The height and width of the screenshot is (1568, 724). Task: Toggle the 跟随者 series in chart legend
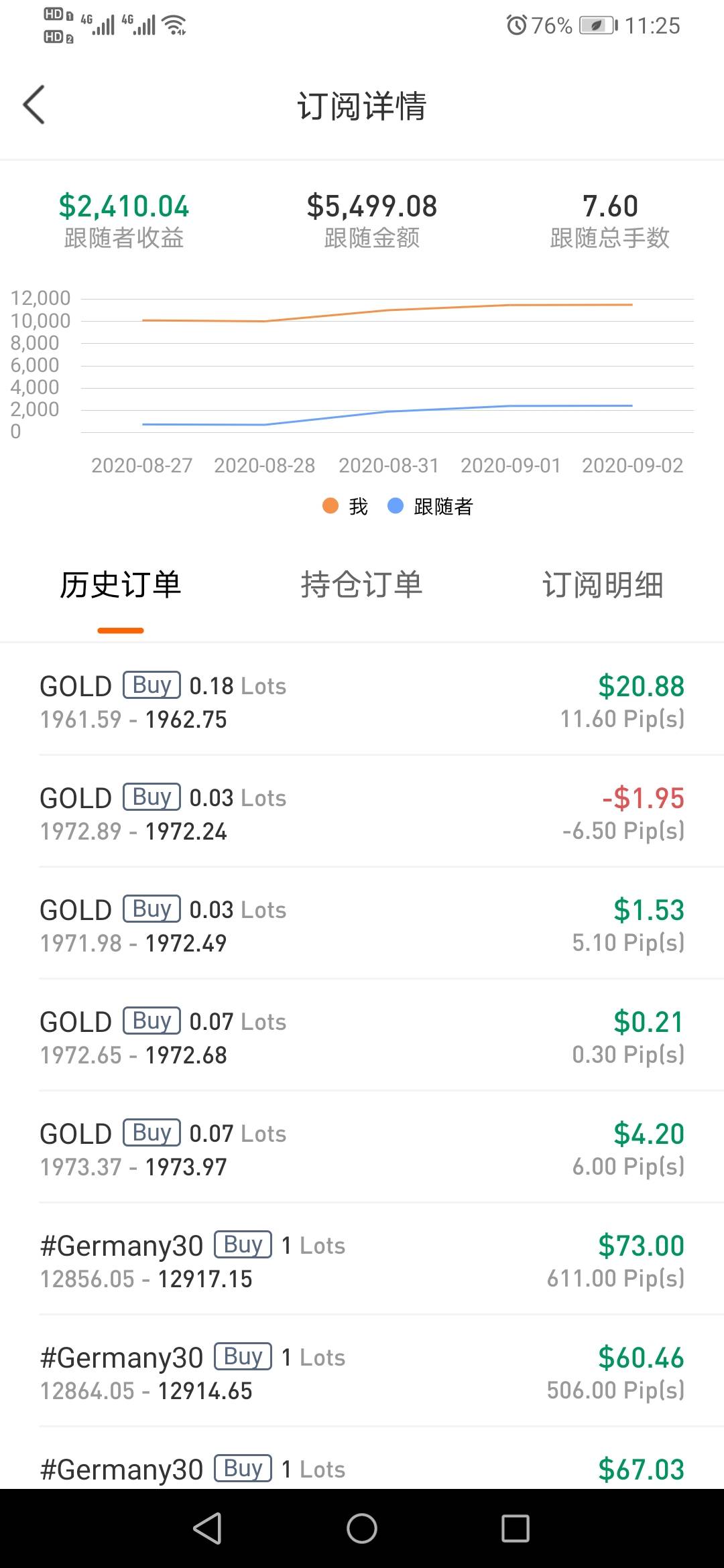coord(430,506)
